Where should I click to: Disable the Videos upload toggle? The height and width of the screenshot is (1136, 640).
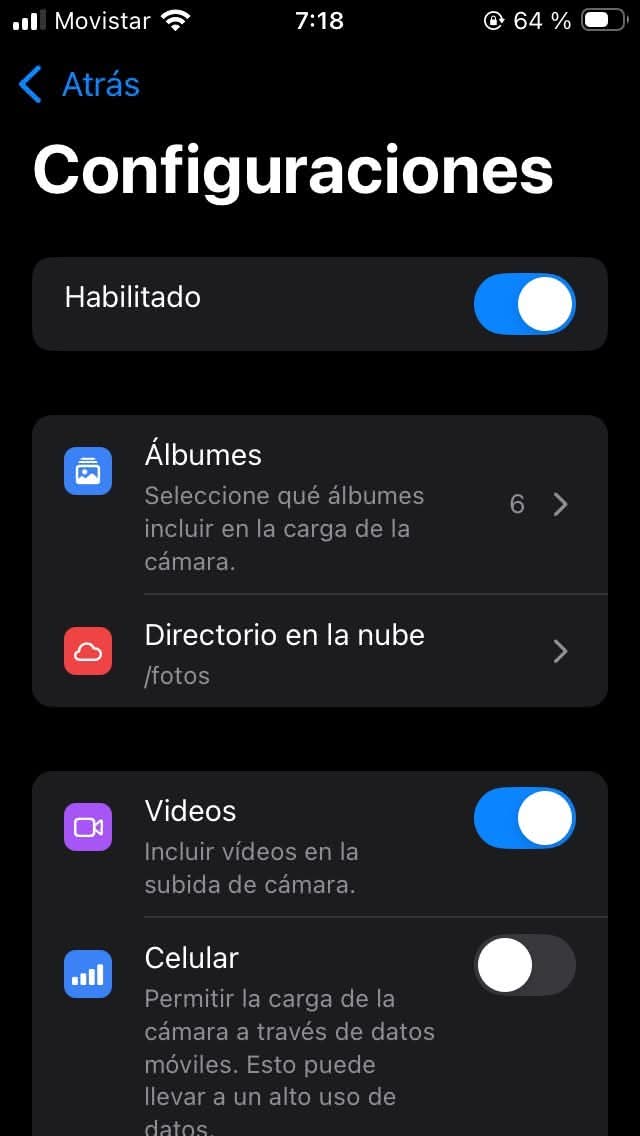(524, 818)
